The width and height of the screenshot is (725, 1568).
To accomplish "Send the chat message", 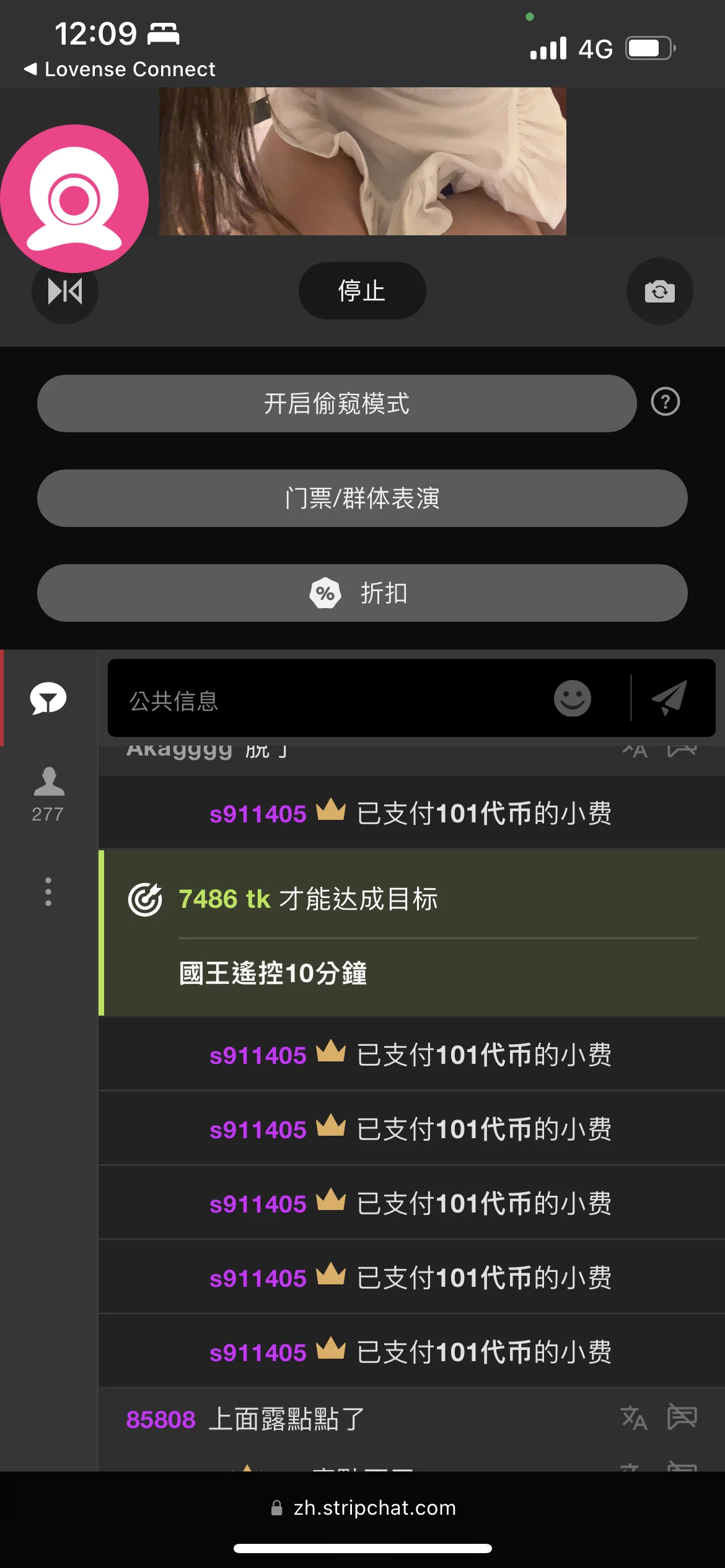I will pos(670,698).
